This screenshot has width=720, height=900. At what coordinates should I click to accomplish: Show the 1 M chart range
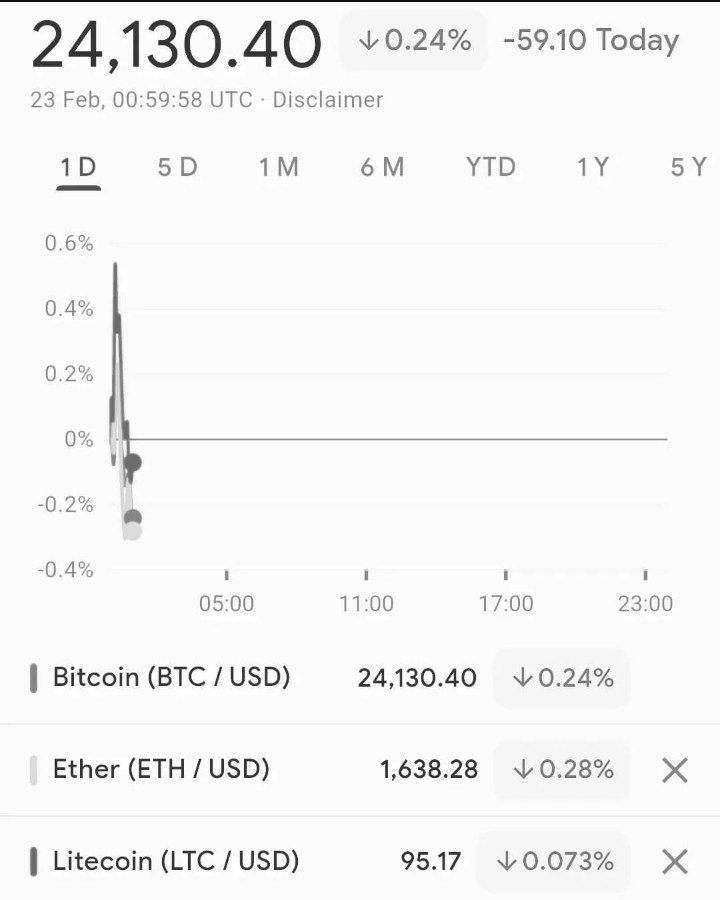point(278,168)
